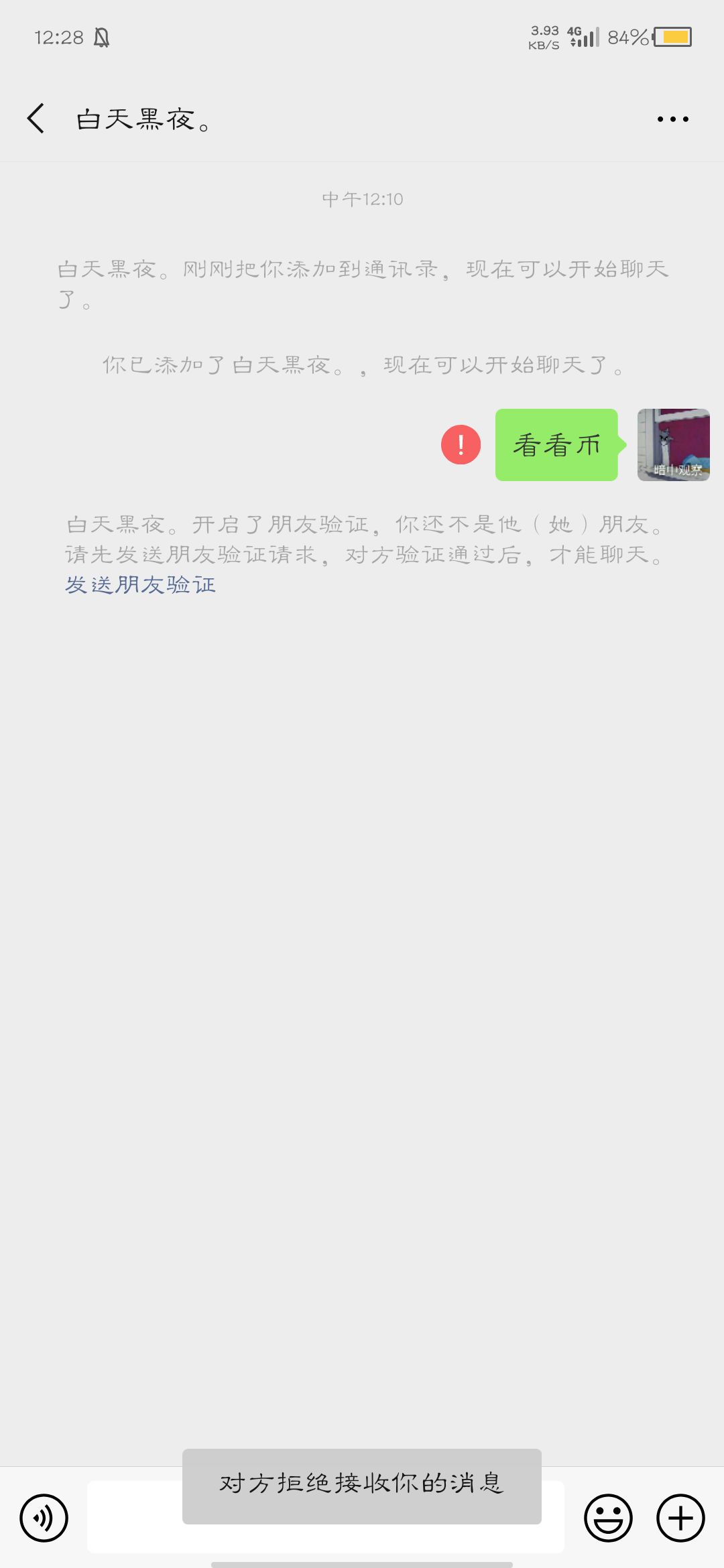
Task: Tap the red failed-message exclamation icon
Action: [x=461, y=445]
